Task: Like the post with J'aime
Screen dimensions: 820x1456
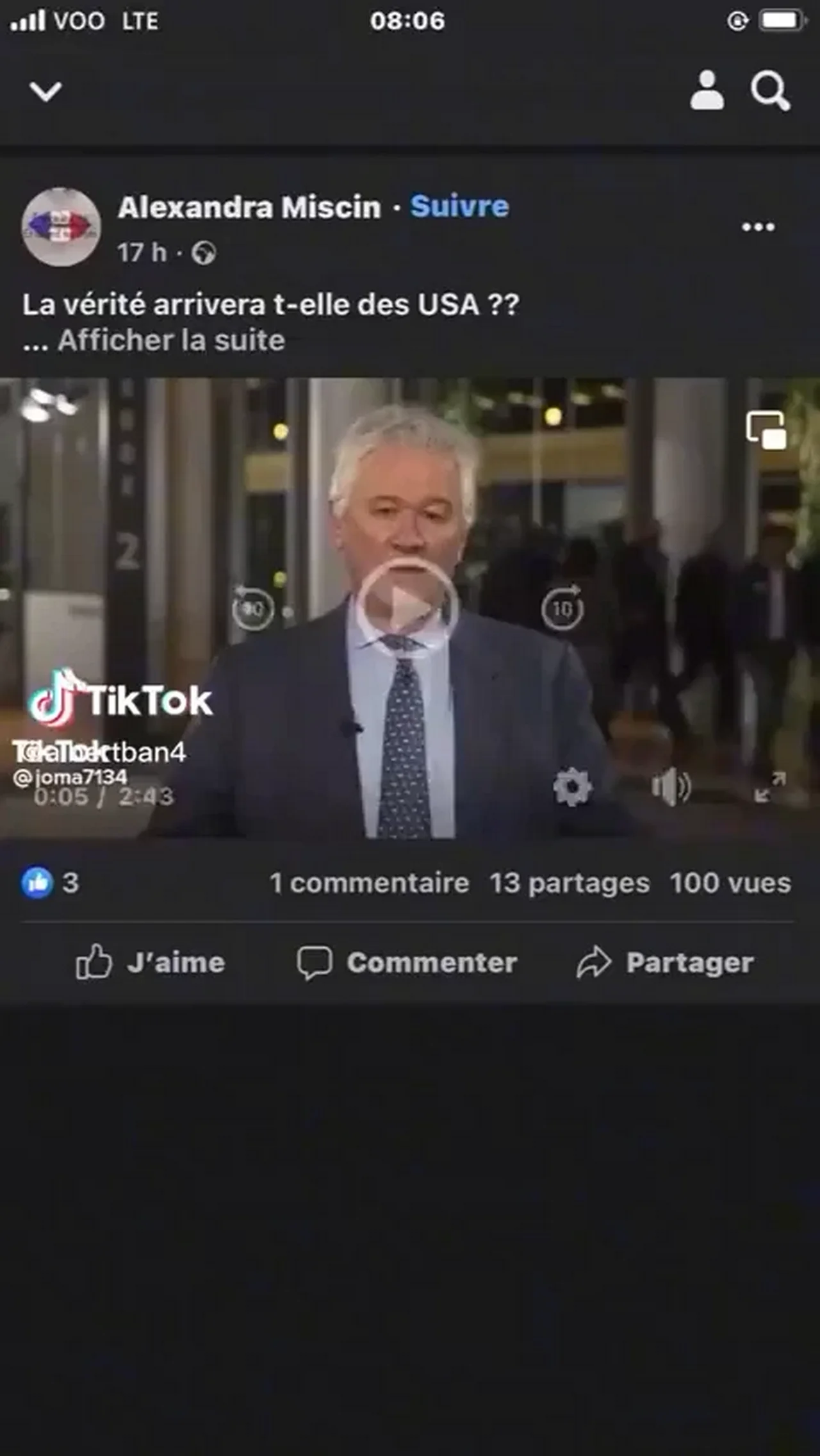Action: (151, 963)
